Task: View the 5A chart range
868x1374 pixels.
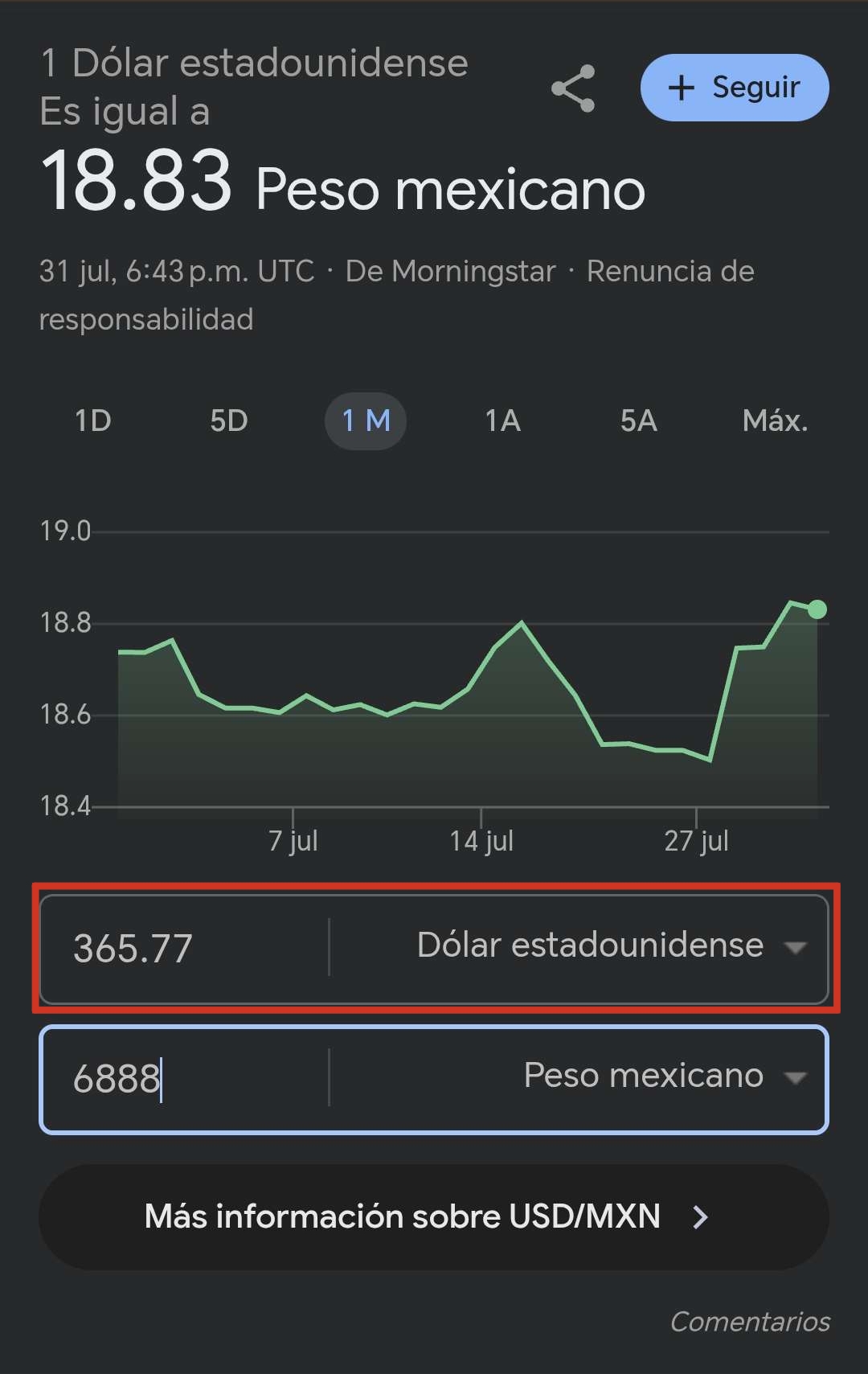Action: click(x=639, y=420)
